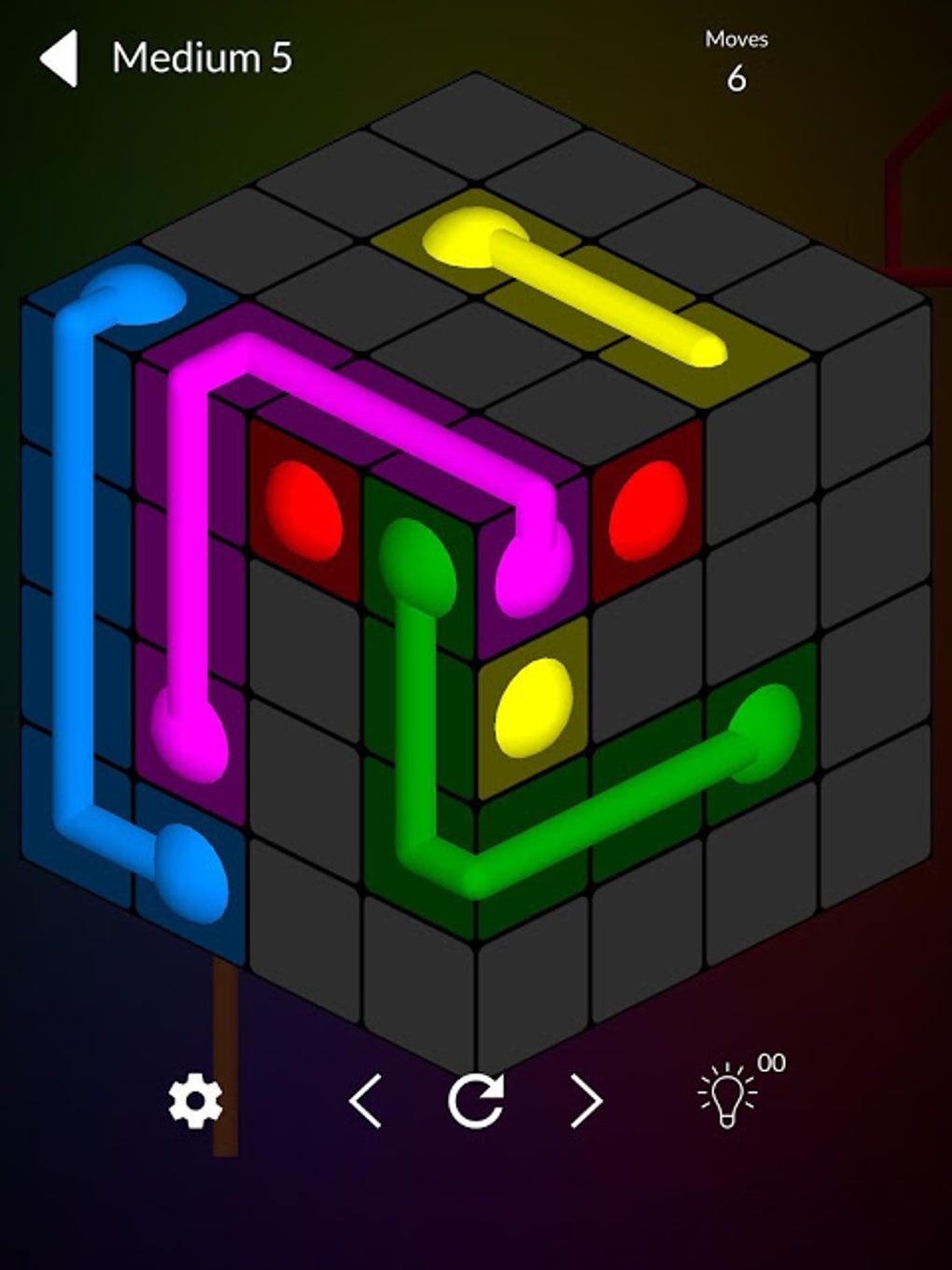Image resolution: width=952 pixels, height=1270 pixels.
Task: Advance to the next level arrow
Action: 586,1101
